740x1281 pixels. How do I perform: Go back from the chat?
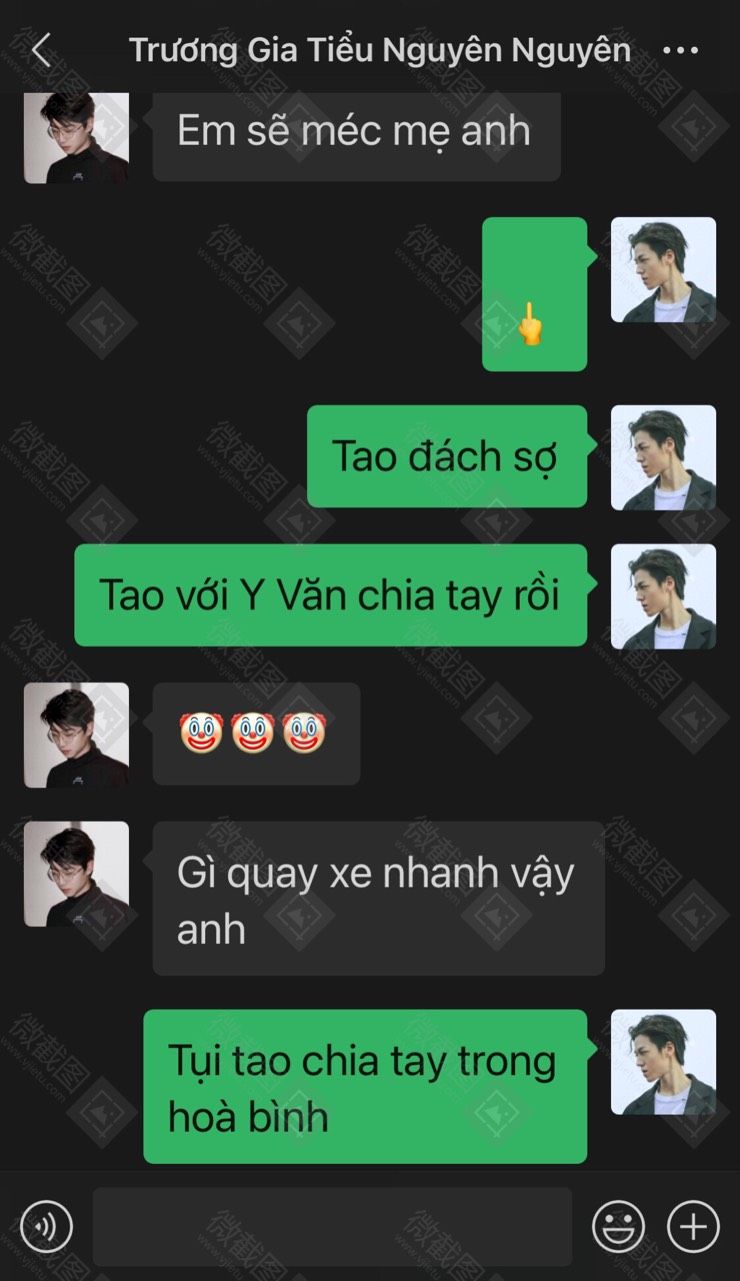41,50
